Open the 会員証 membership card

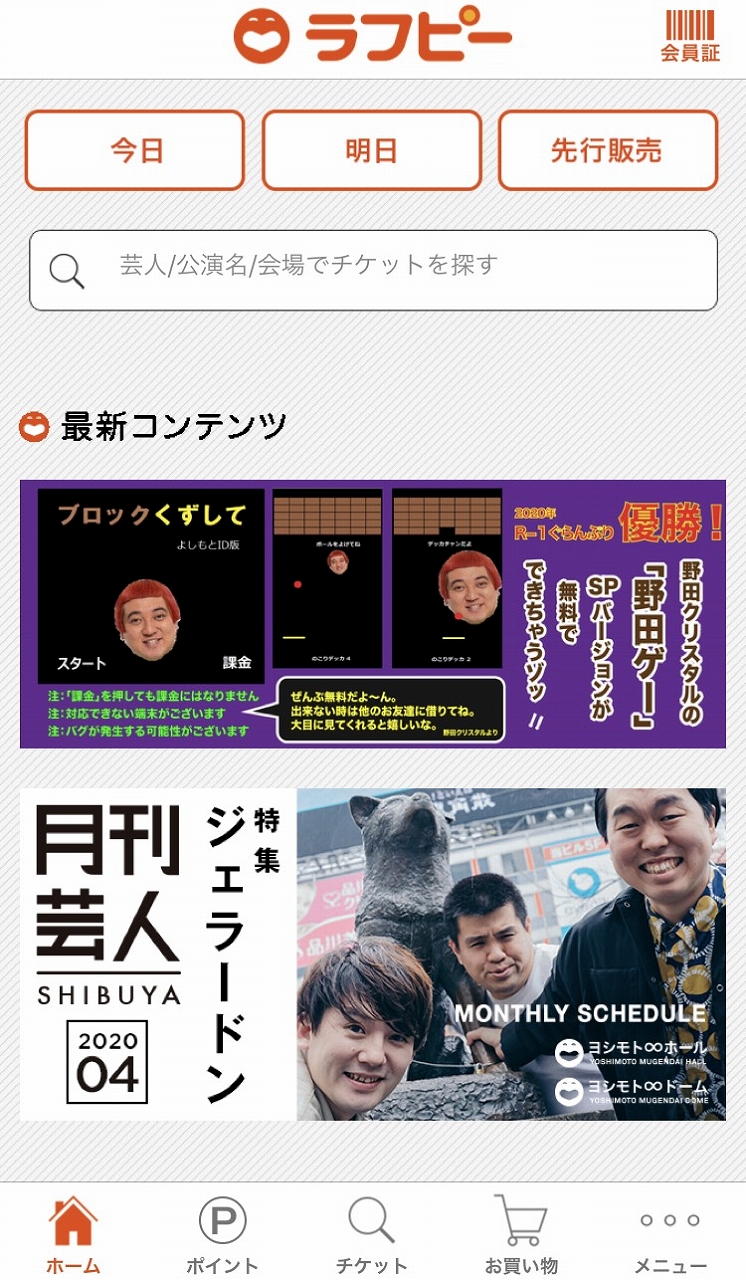(690, 36)
